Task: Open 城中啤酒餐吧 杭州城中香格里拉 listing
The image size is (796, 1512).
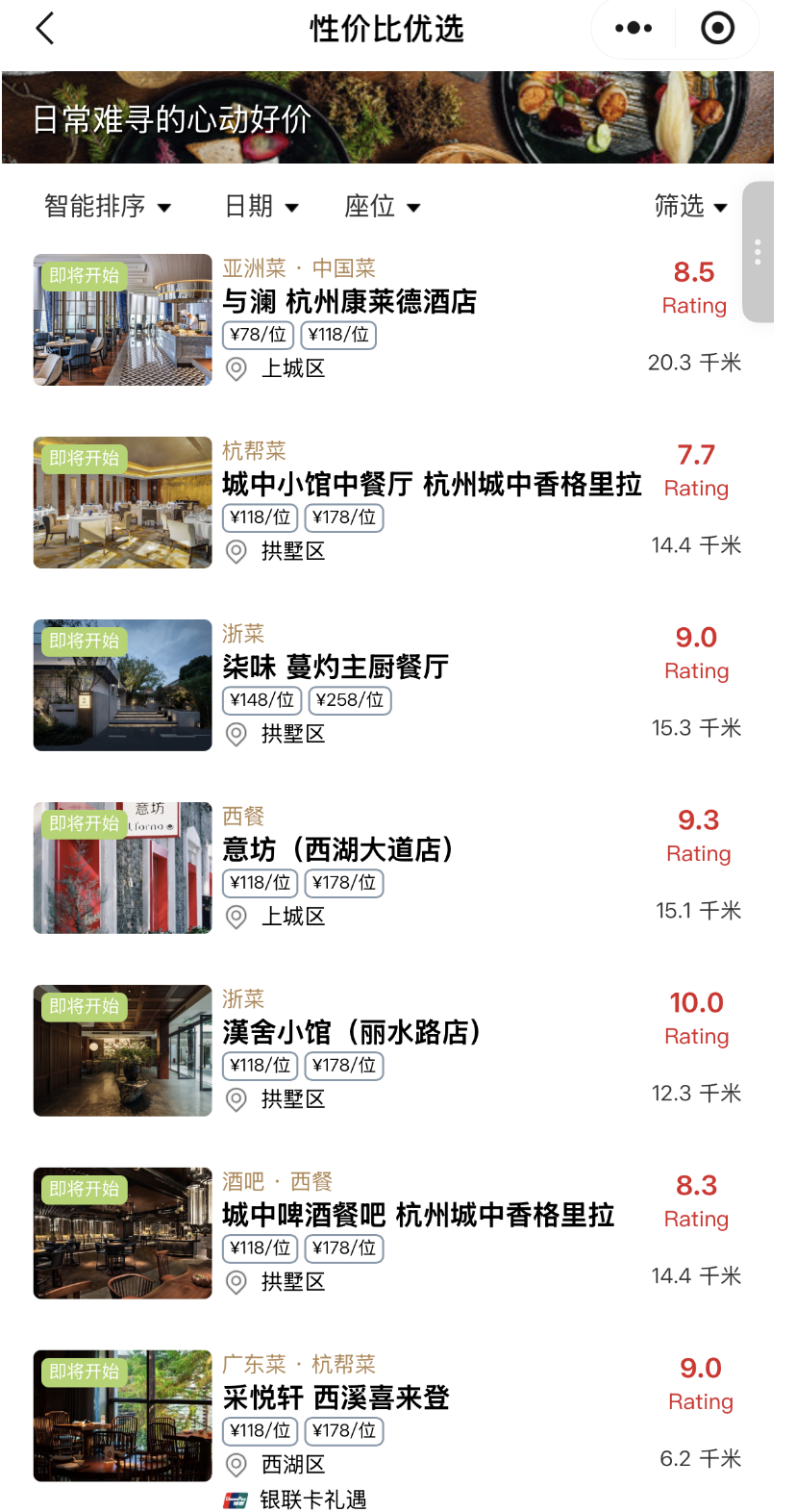Action: [418, 1216]
